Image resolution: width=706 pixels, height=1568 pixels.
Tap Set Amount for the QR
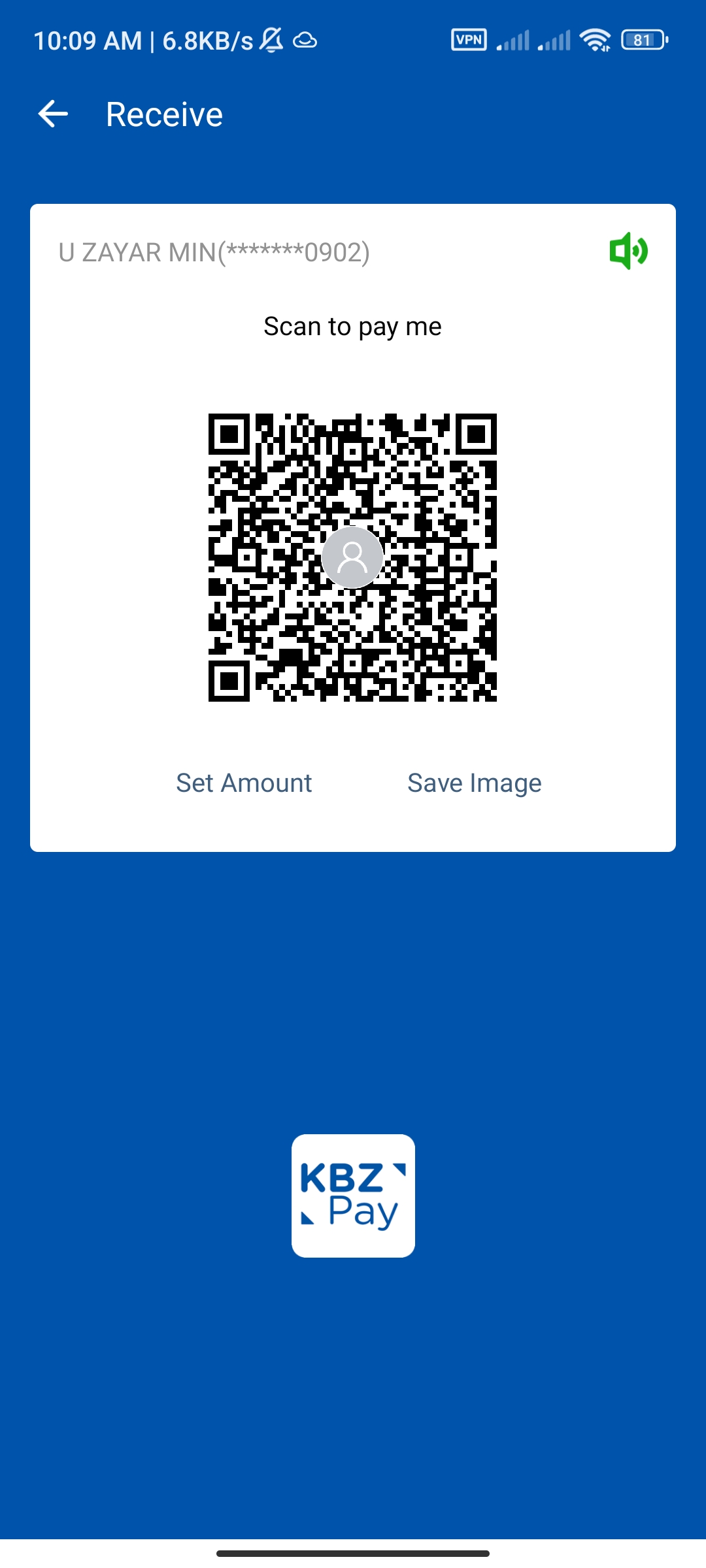244,783
